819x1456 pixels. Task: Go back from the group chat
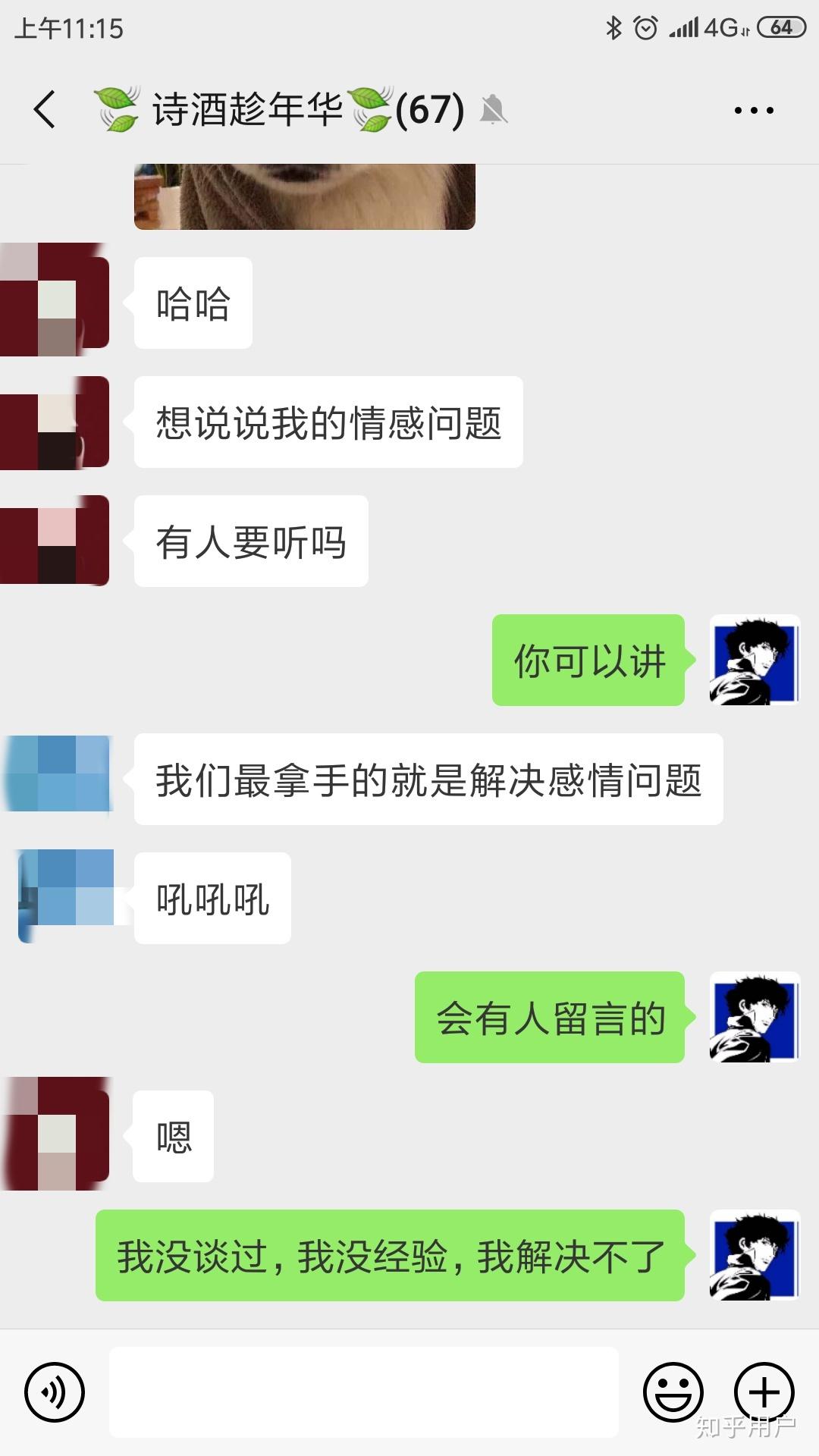pos(45,110)
